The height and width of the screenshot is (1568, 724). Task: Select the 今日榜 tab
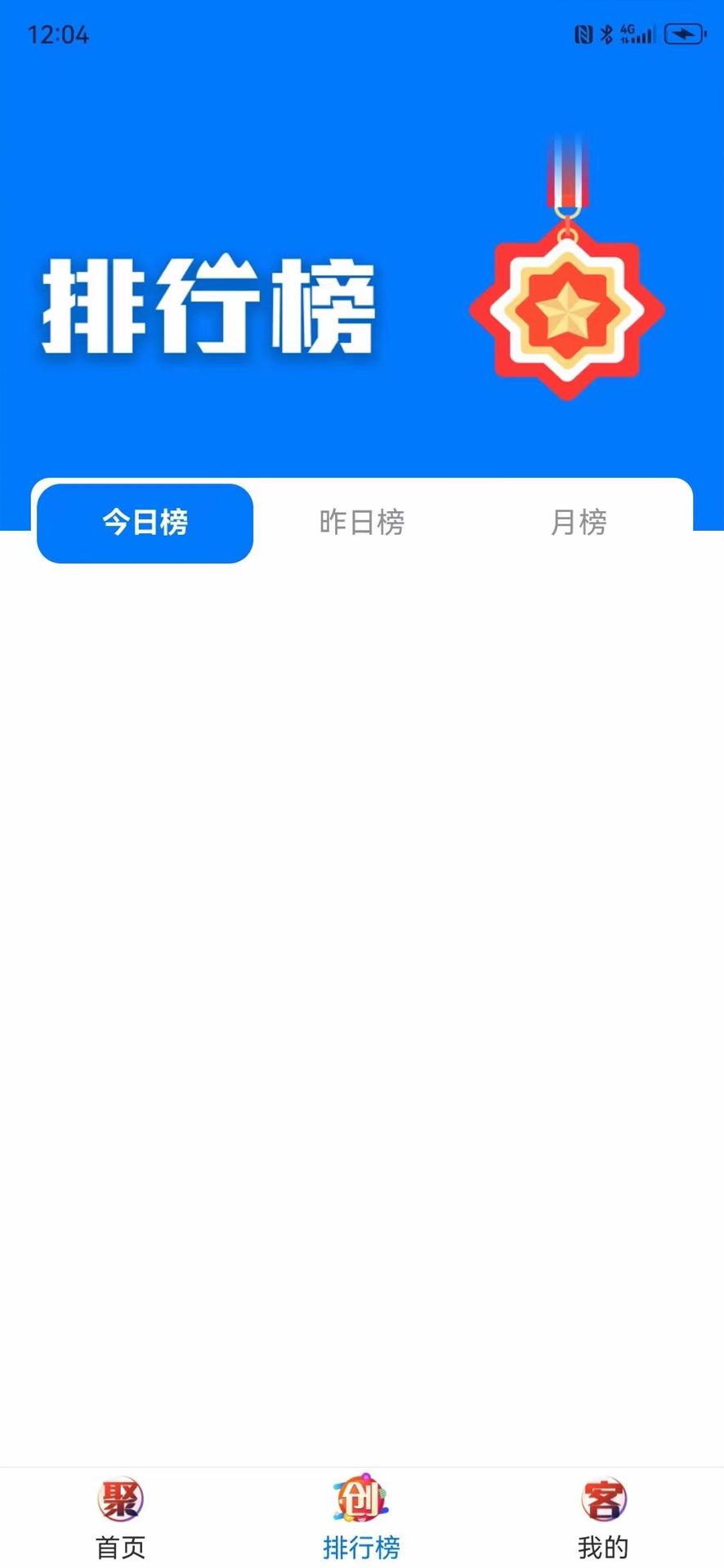pyautogui.click(x=145, y=523)
